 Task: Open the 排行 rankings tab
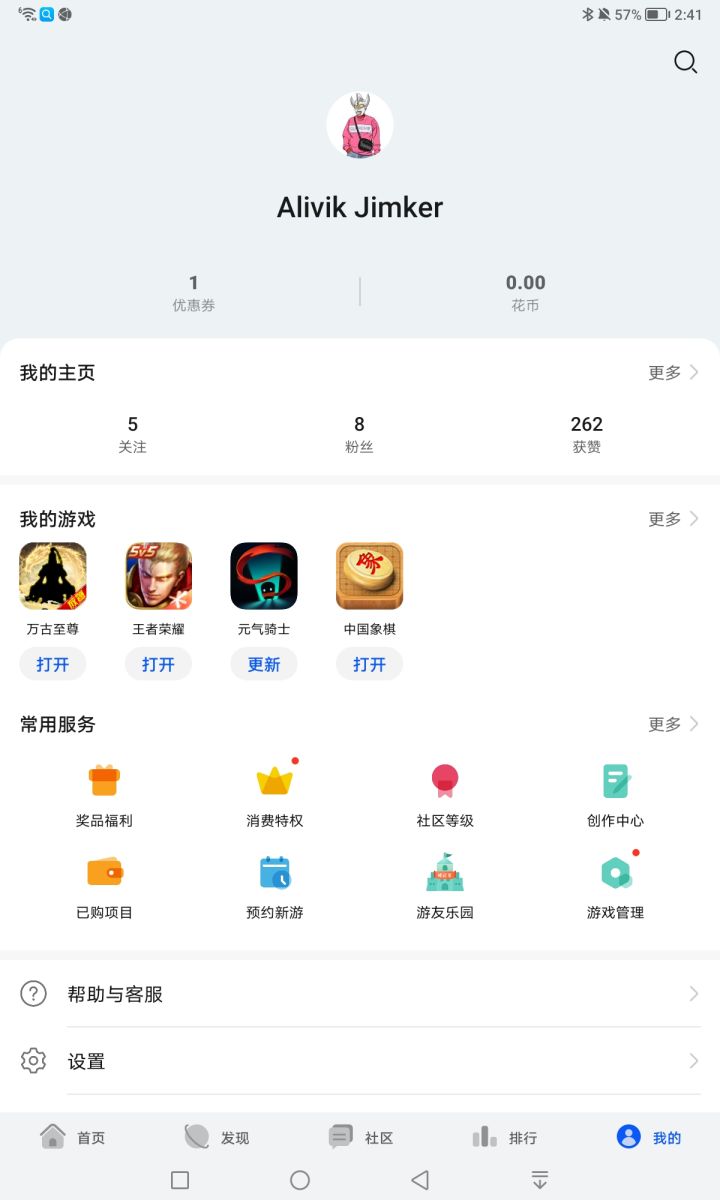(x=505, y=1137)
